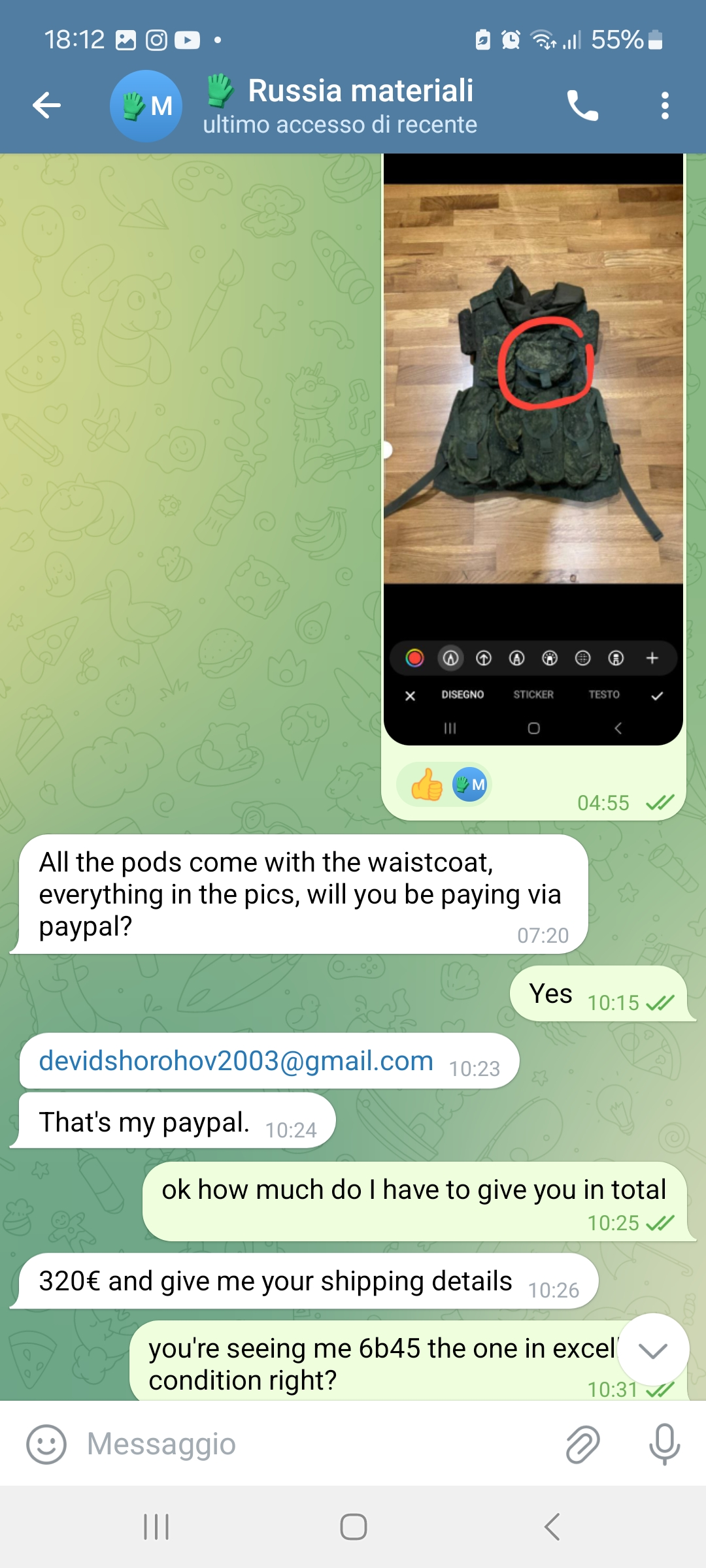The height and width of the screenshot is (1568, 706).
Task: Go back to the chat list
Action: pyautogui.click(x=46, y=105)
